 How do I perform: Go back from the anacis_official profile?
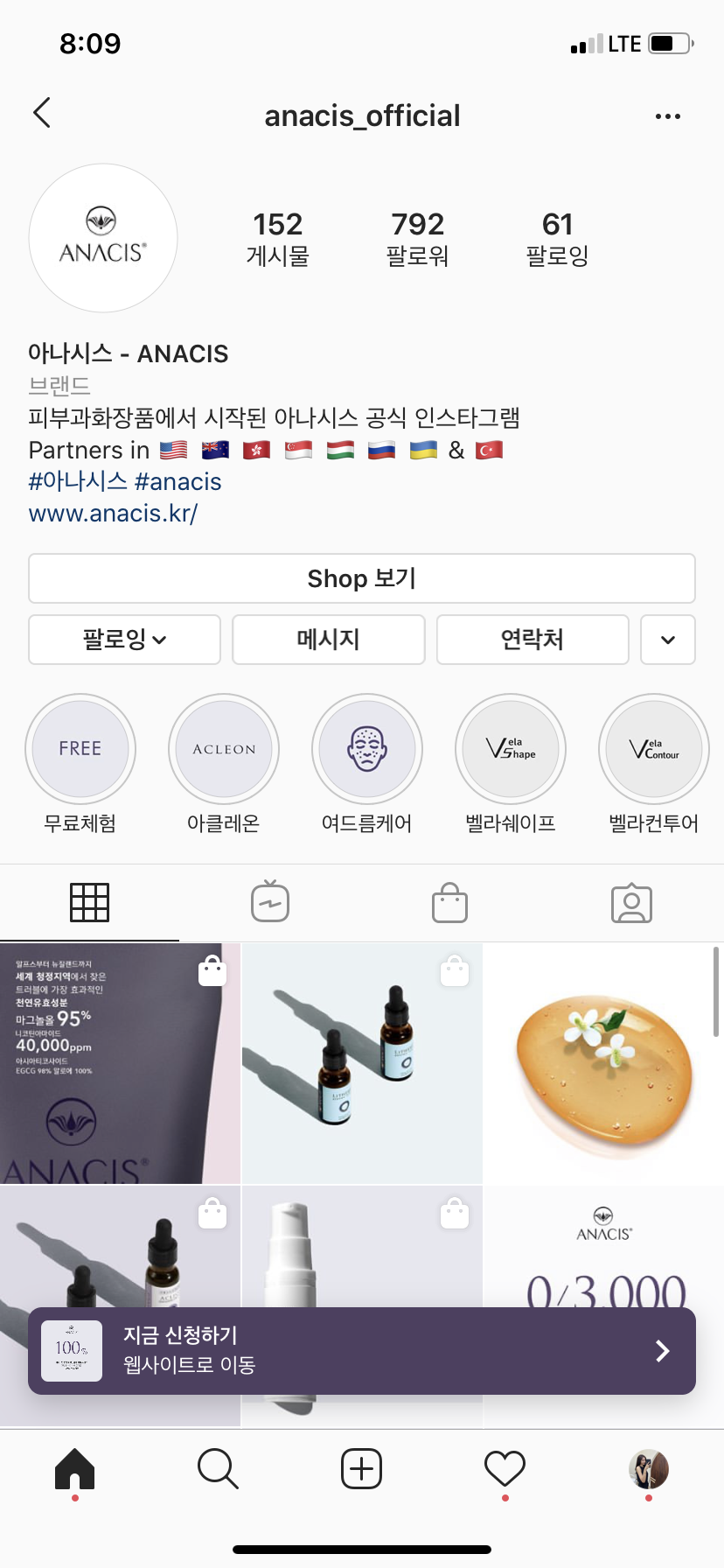(x=42, y=113)
